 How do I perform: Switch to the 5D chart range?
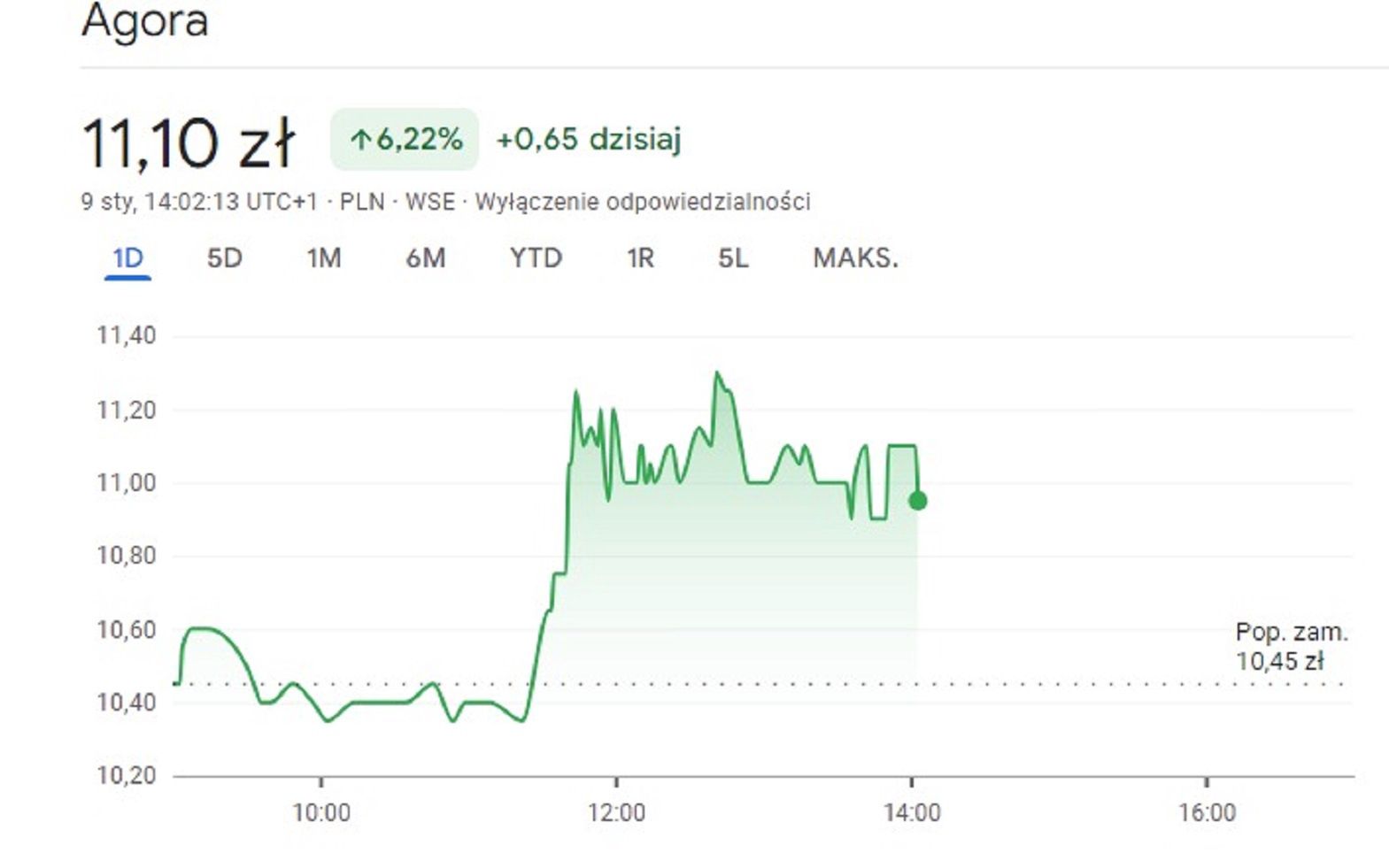[x=224, y=258]
